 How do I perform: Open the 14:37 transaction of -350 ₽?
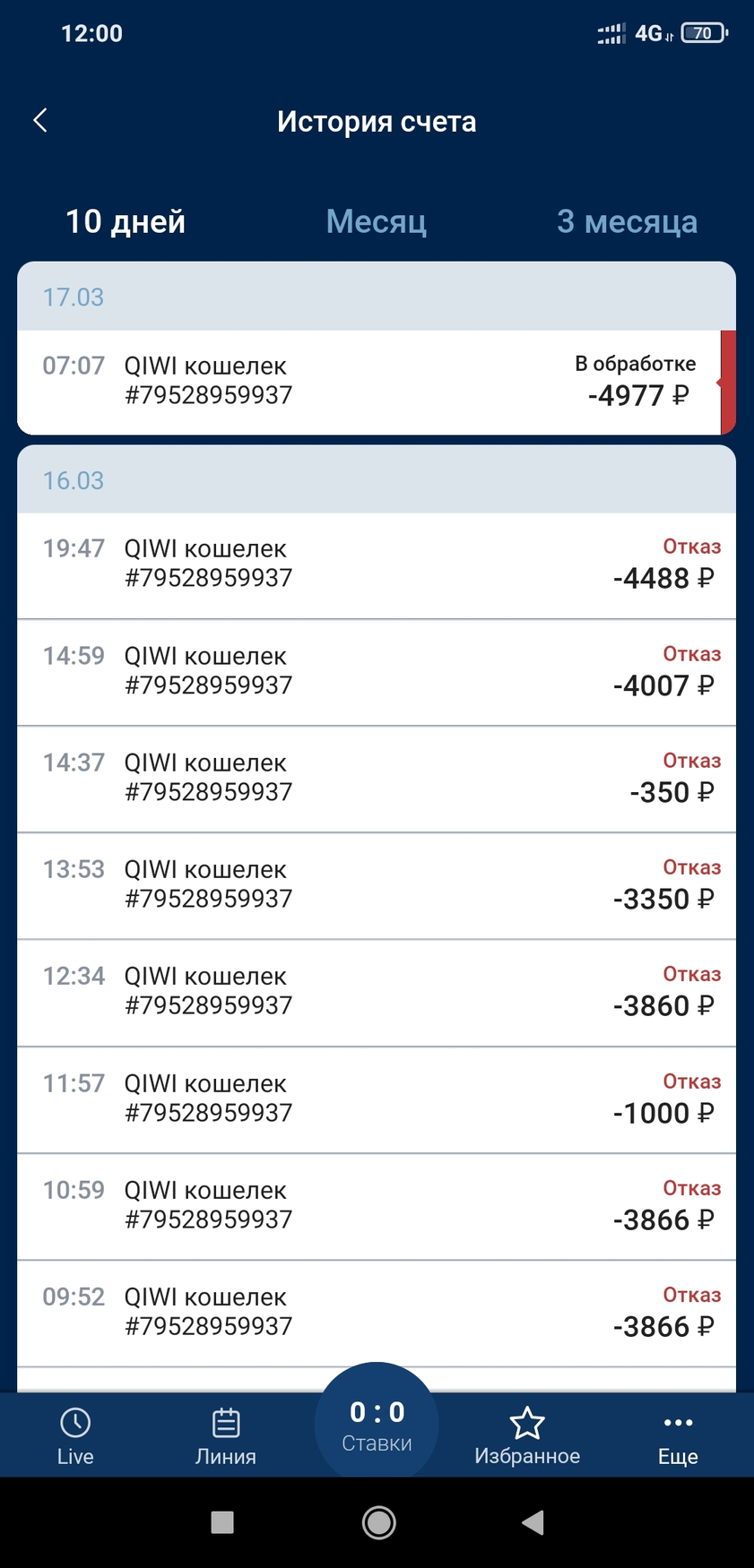pyautogui.click(x=377, y=779)
